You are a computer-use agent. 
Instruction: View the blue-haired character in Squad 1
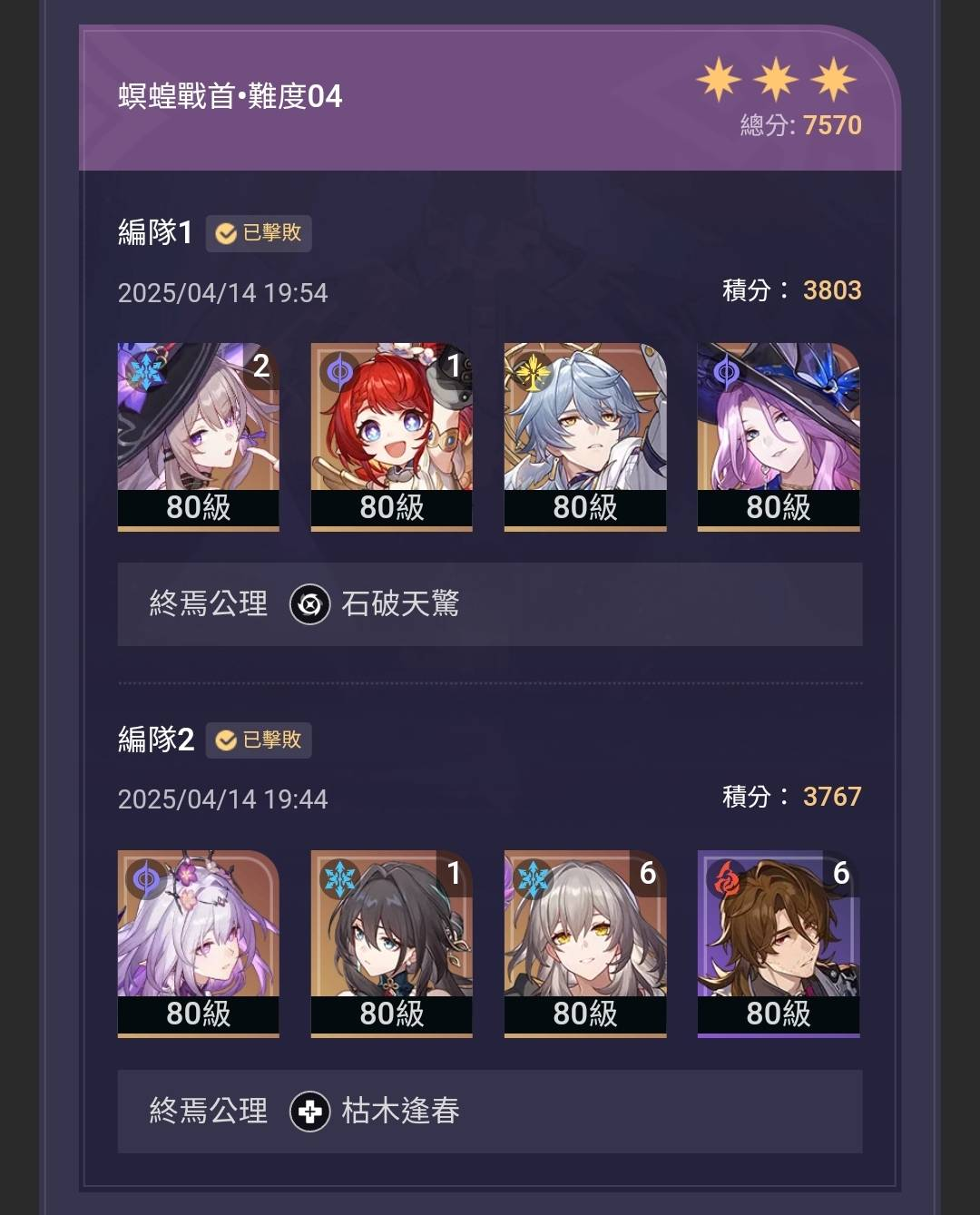coord(584,436)
